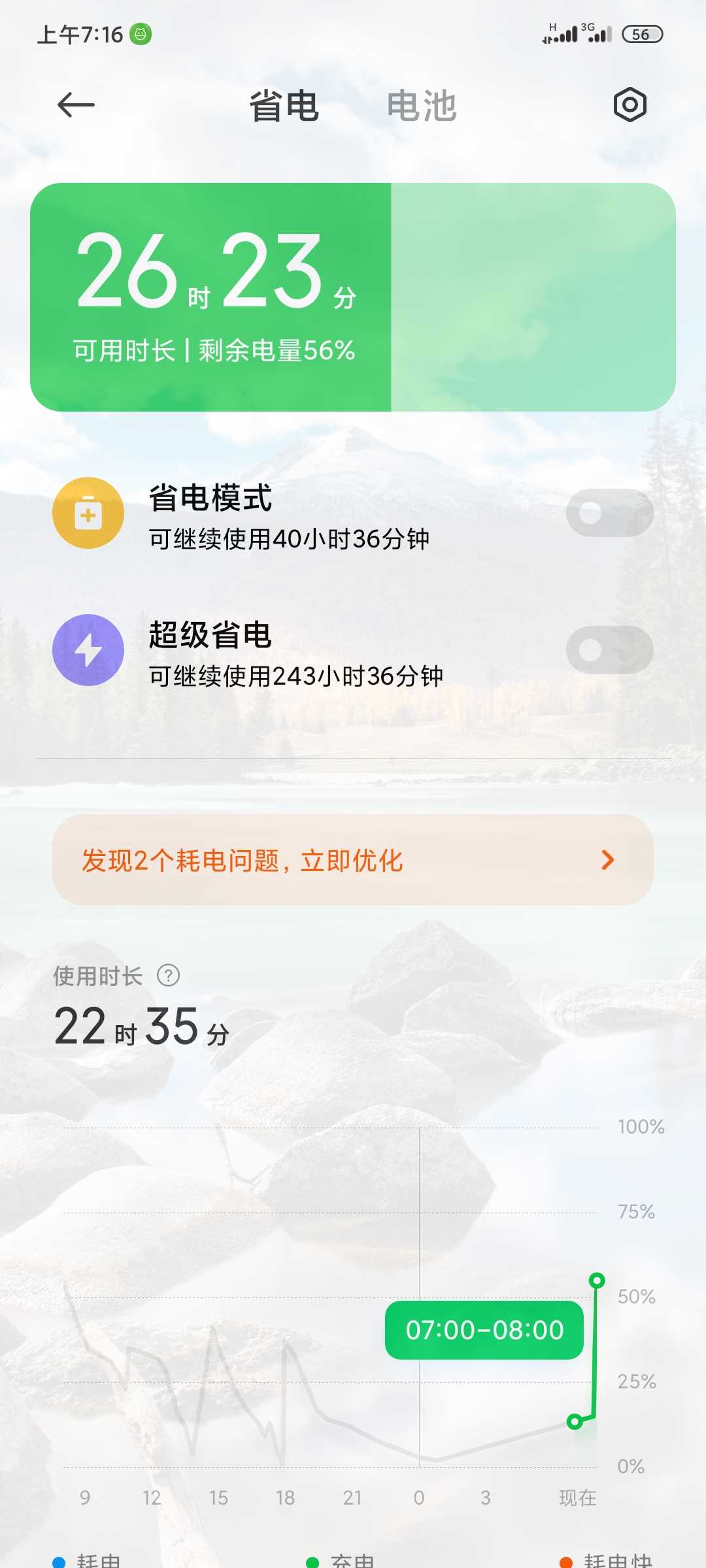The width and height of the screenshot is (706, 1568).
Task: Switch to the 电池 tab
Action: click(422, 106)
